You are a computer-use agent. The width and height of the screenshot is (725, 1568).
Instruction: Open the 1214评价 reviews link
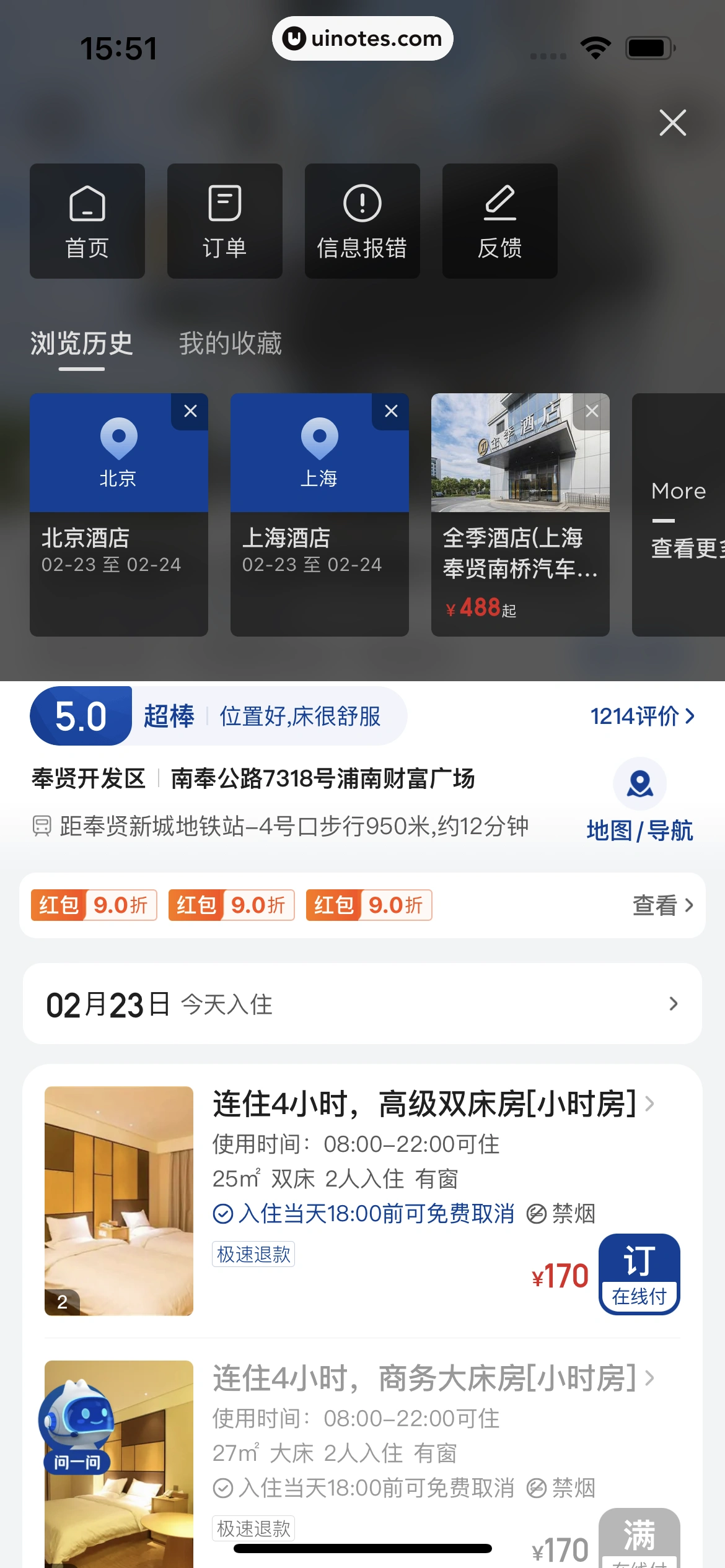coord(642,716)
